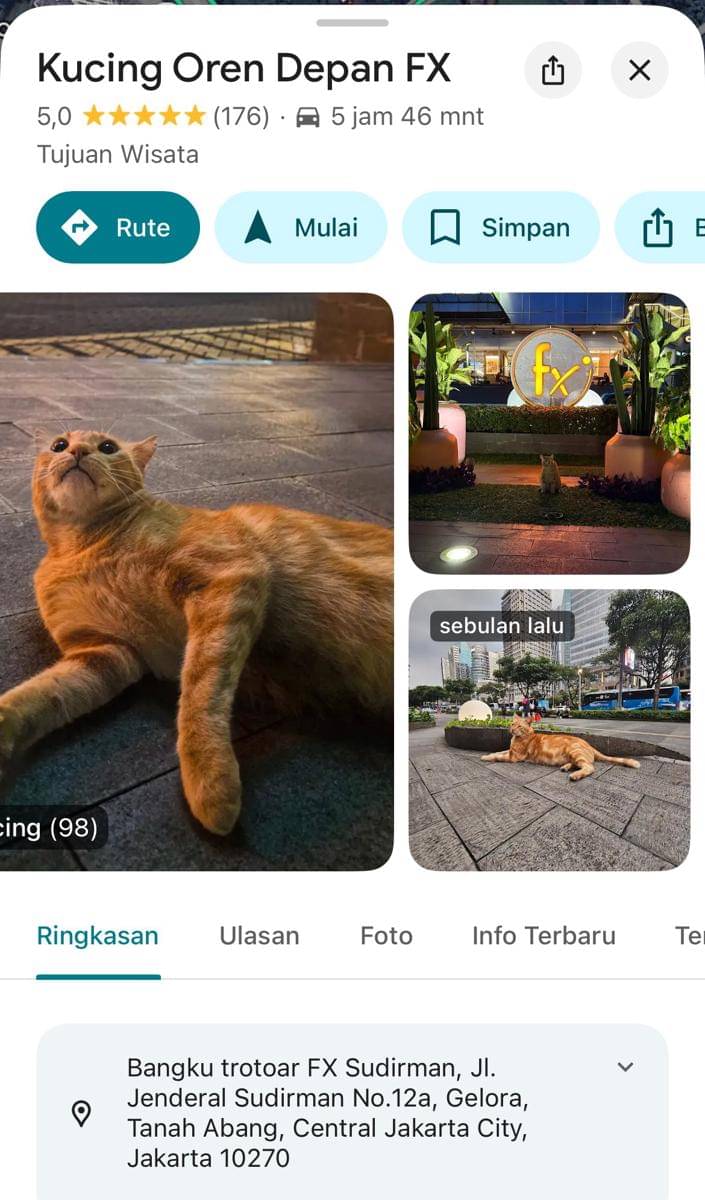Open the large orange cat photo

196,580
